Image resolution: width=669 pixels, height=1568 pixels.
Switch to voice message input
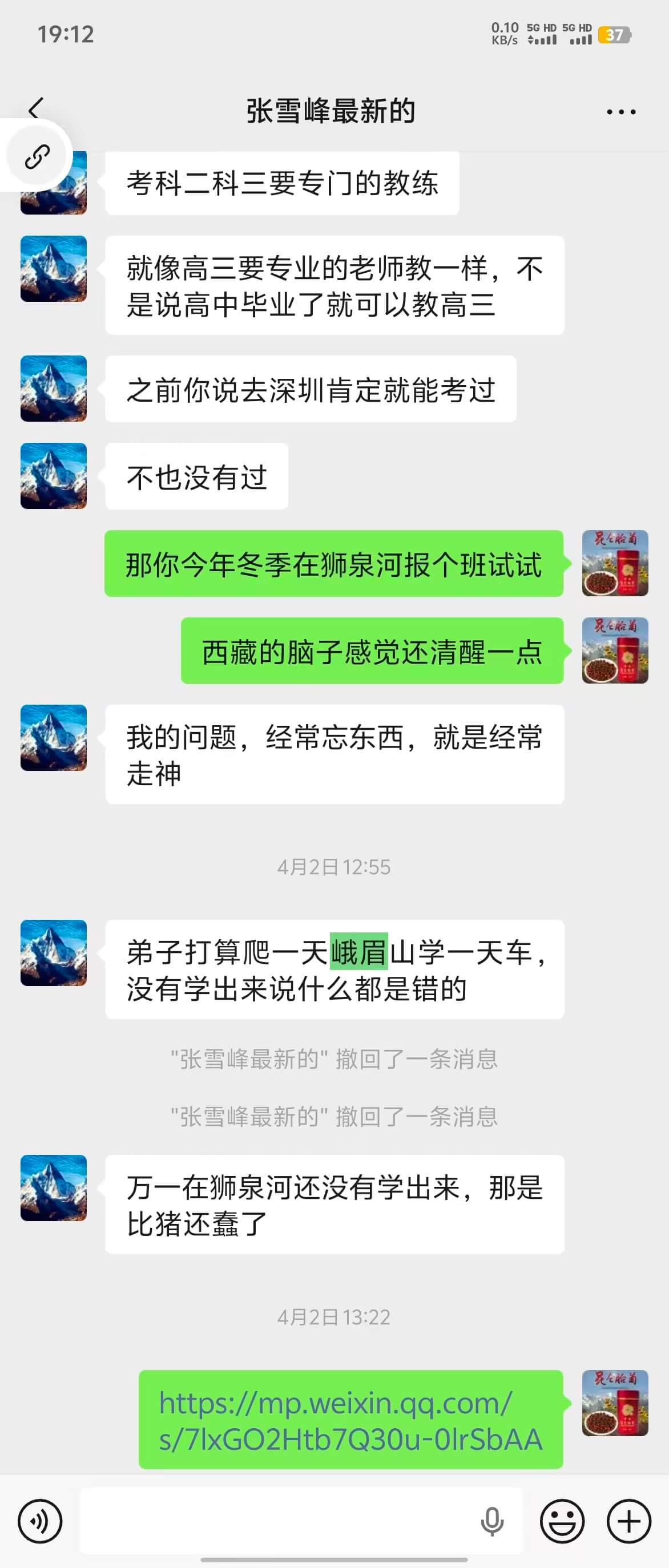[40, 1521]
